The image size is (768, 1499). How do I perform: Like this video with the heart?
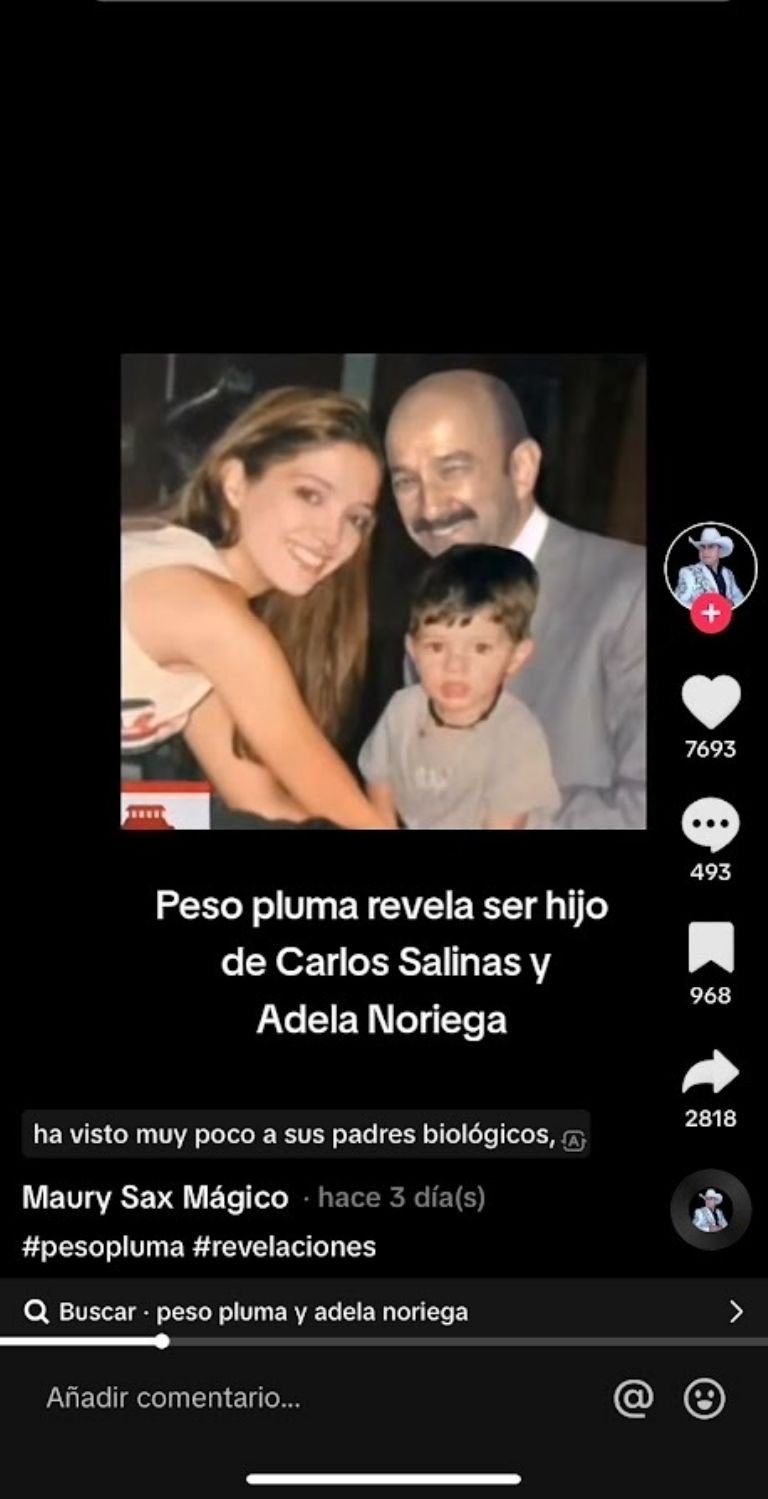[710, 702]
